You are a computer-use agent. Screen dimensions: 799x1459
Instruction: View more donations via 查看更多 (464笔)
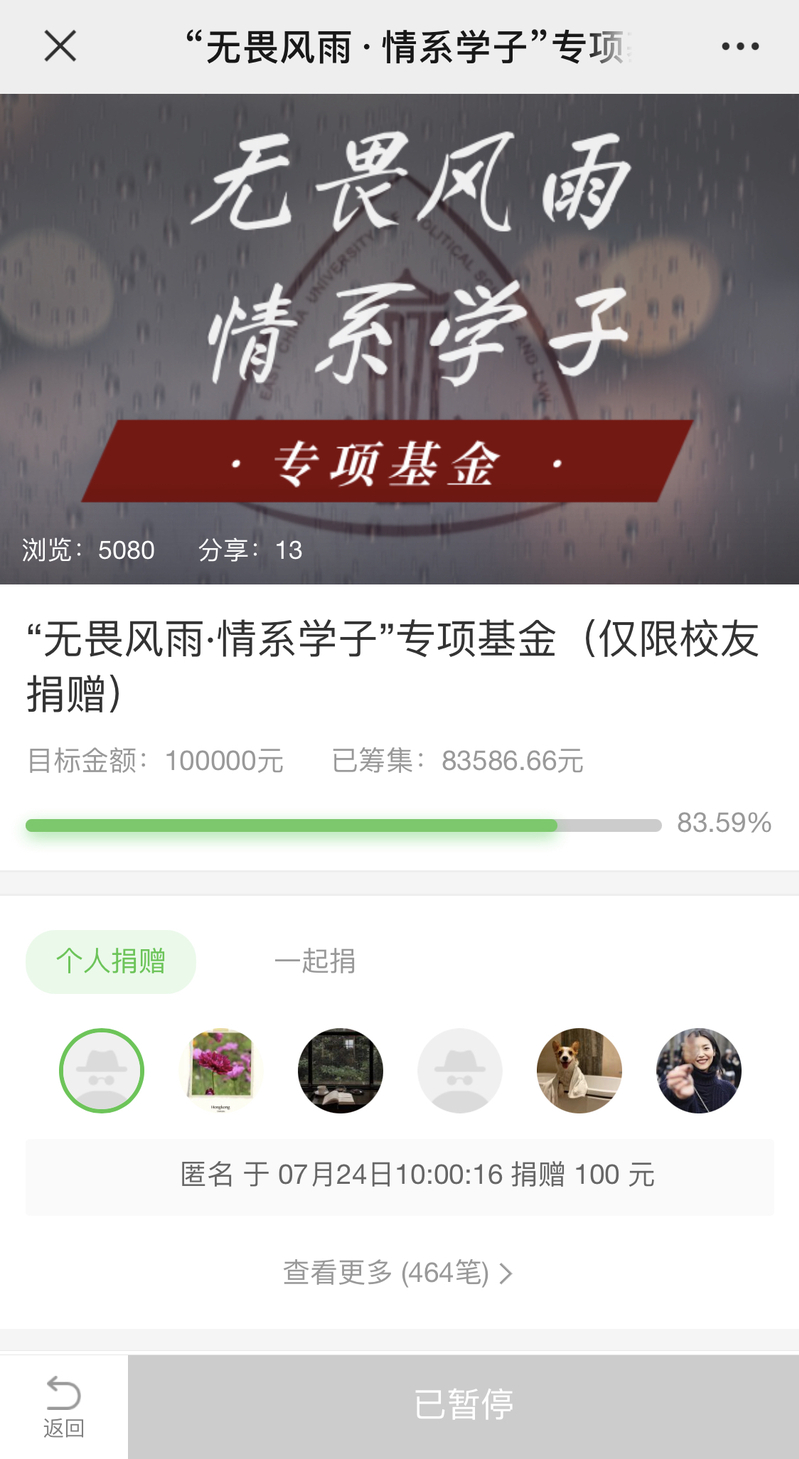(x=398, y=1273)
